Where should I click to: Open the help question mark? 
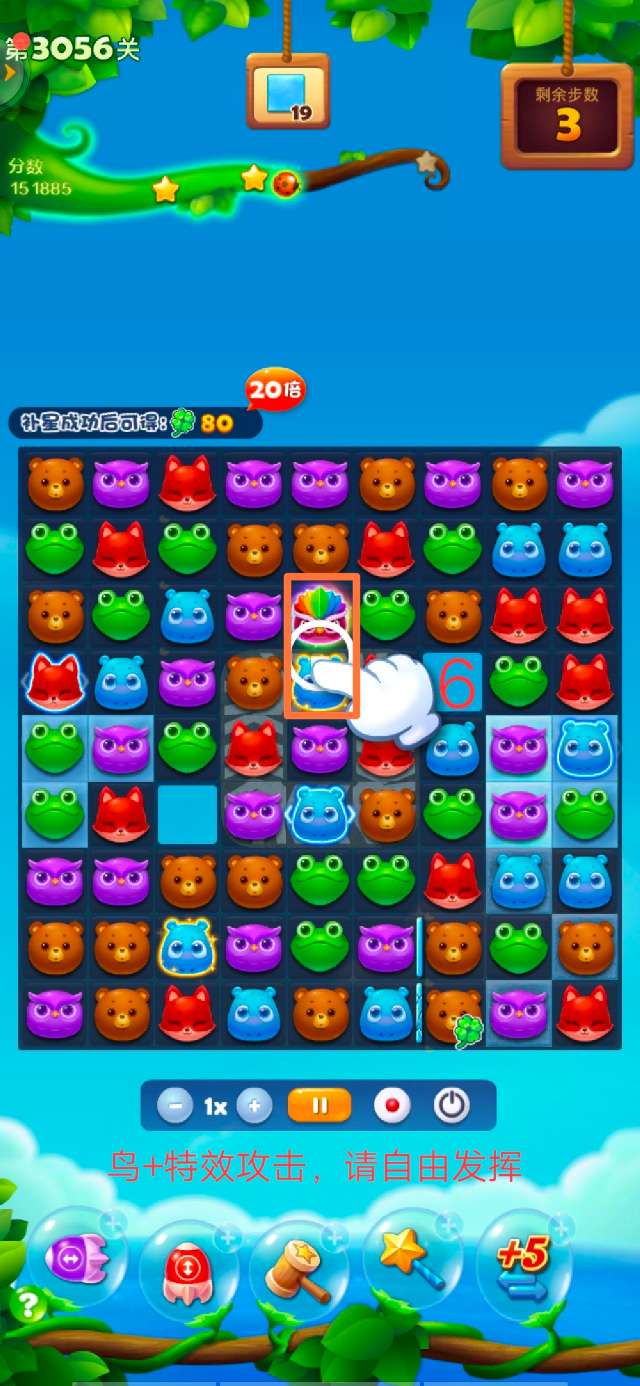pyautogui.click(x=27, y=1304)
